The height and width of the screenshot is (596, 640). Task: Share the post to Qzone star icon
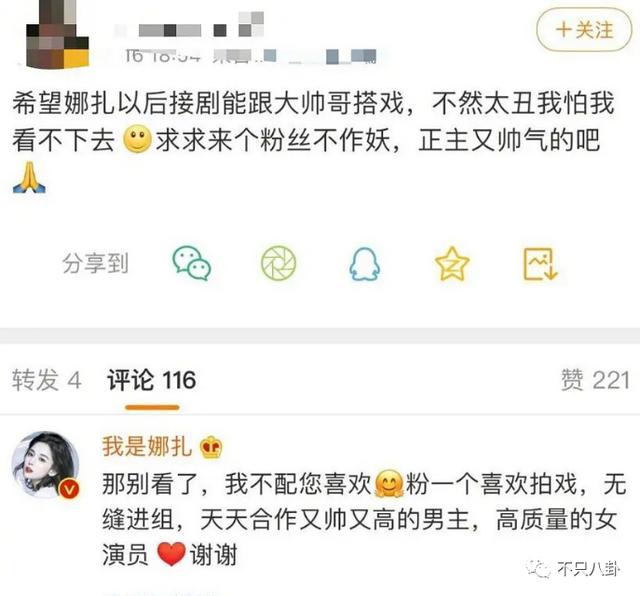coord(452,263)
